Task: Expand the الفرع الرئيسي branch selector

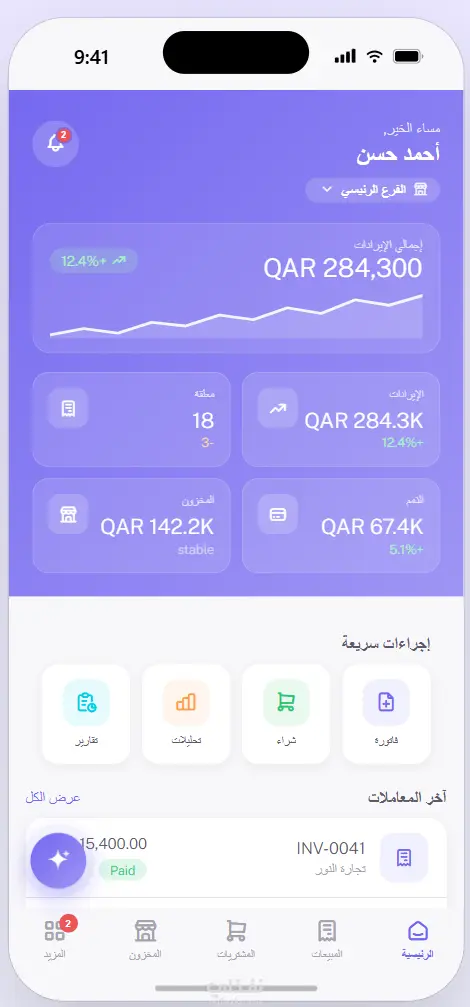Action: pos(372,190)
